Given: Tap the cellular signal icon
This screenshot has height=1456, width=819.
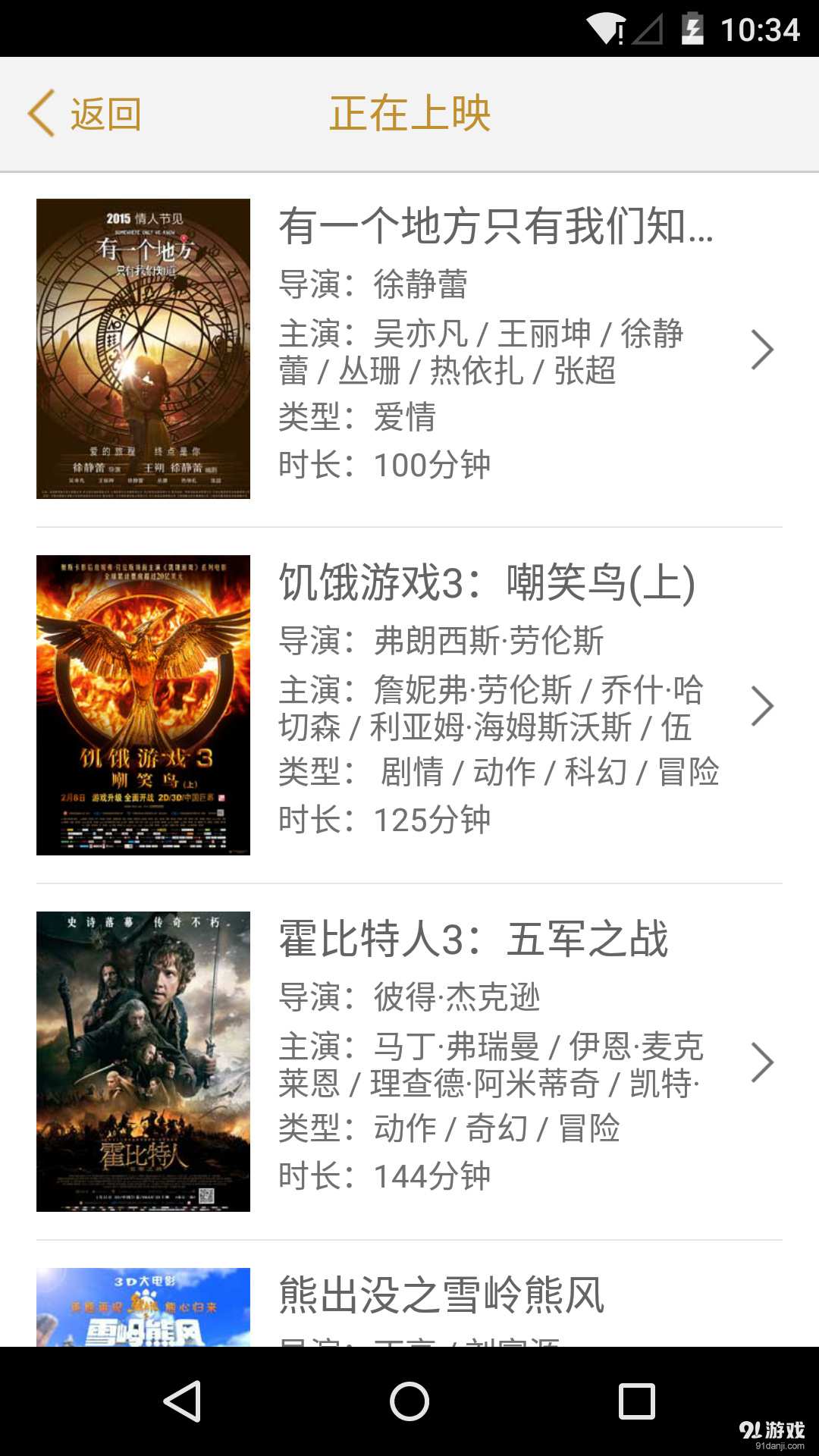Looking at the screenshot, I should coord(648,29).
